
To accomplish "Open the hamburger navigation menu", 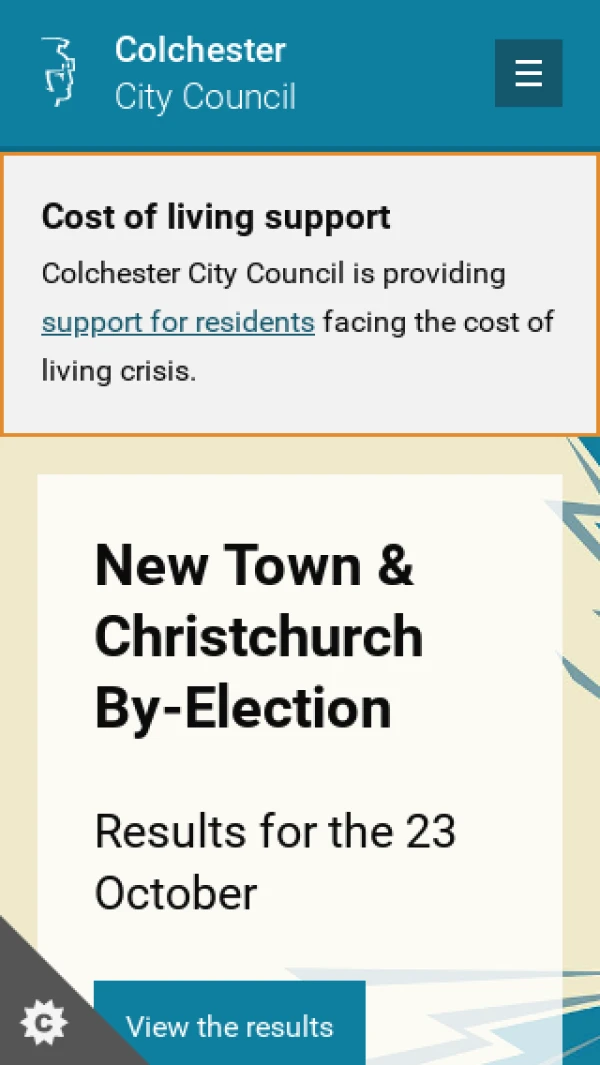I will pos(528,73).
